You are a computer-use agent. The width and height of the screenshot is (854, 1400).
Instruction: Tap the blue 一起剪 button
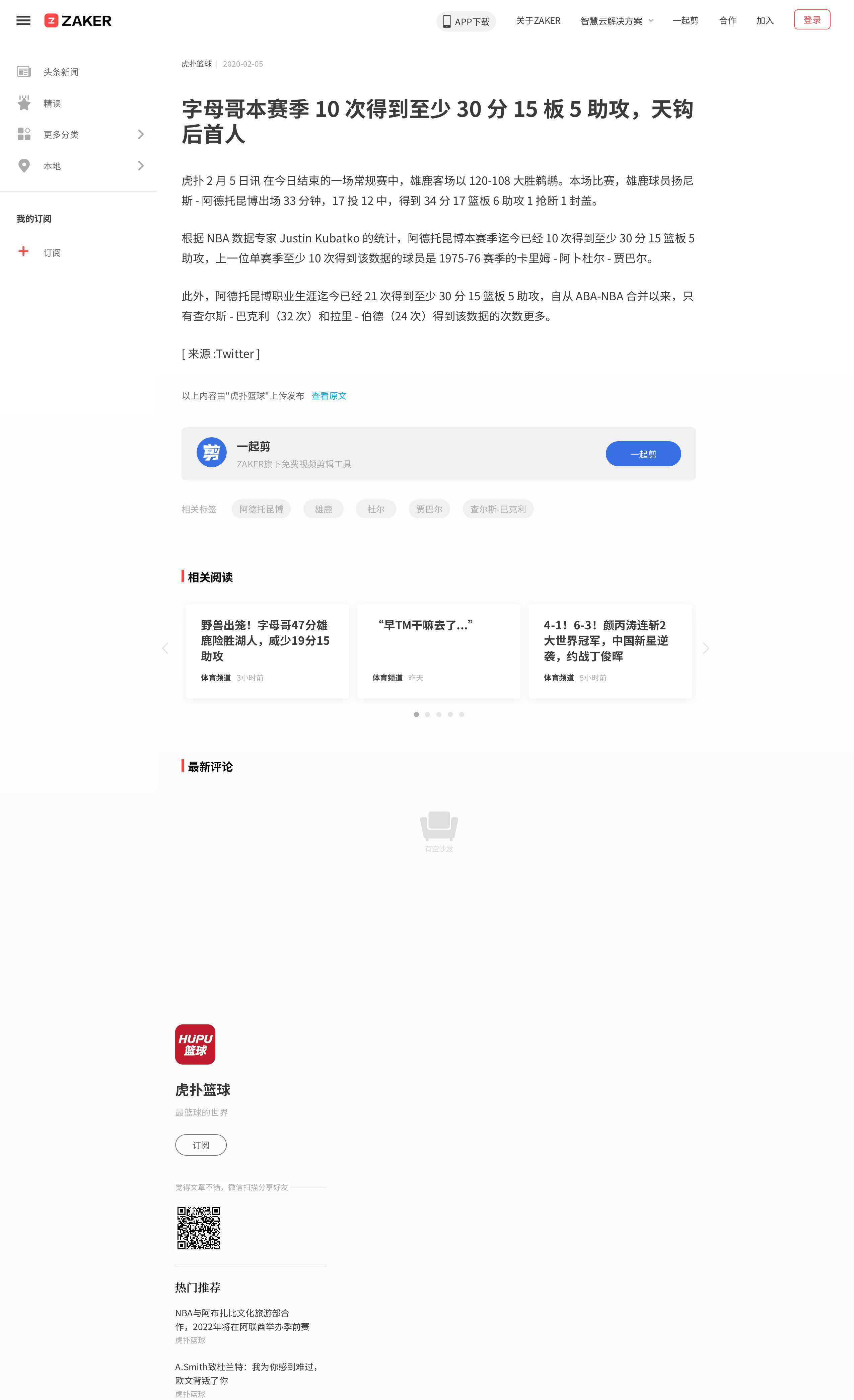[642, 454]
